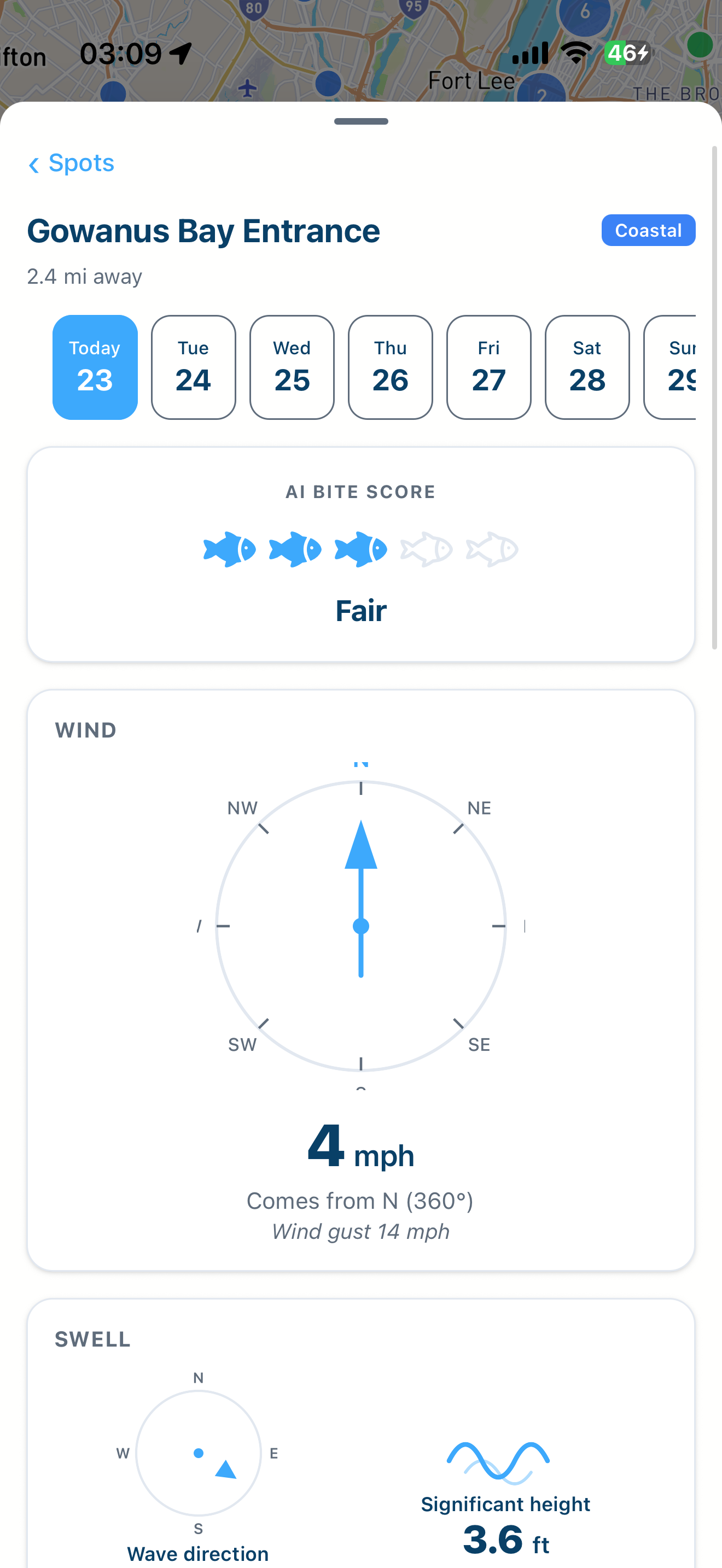Select the Tue 24 day chip
722x1568 pixels.
tap(193, 366)
